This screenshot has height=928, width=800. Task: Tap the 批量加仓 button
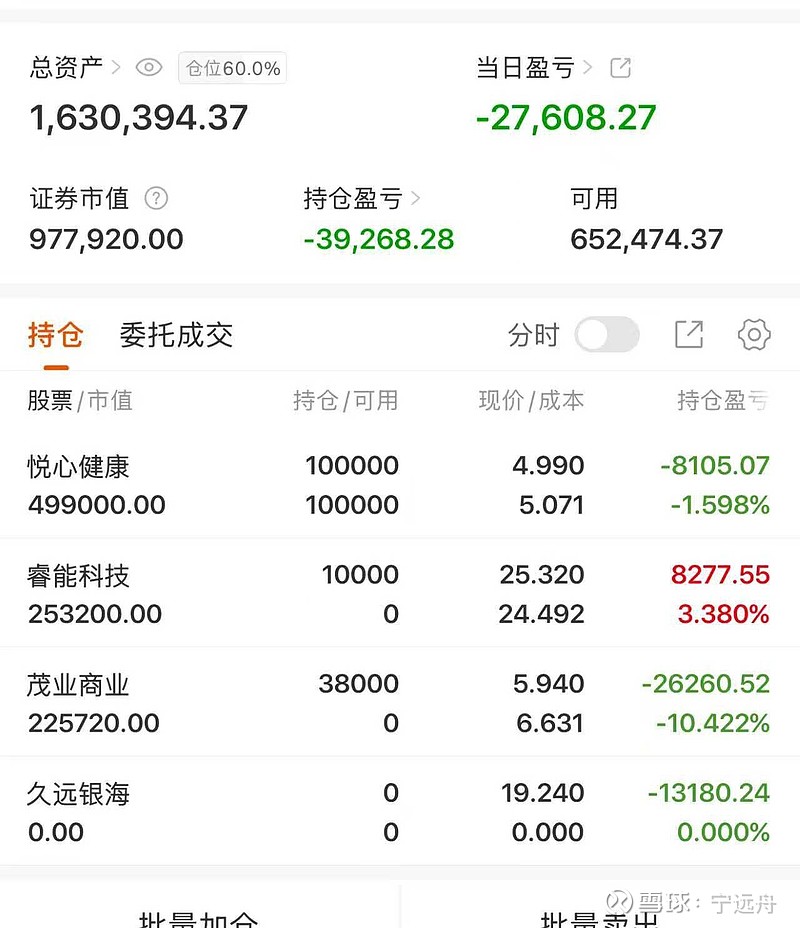(198, 915)
